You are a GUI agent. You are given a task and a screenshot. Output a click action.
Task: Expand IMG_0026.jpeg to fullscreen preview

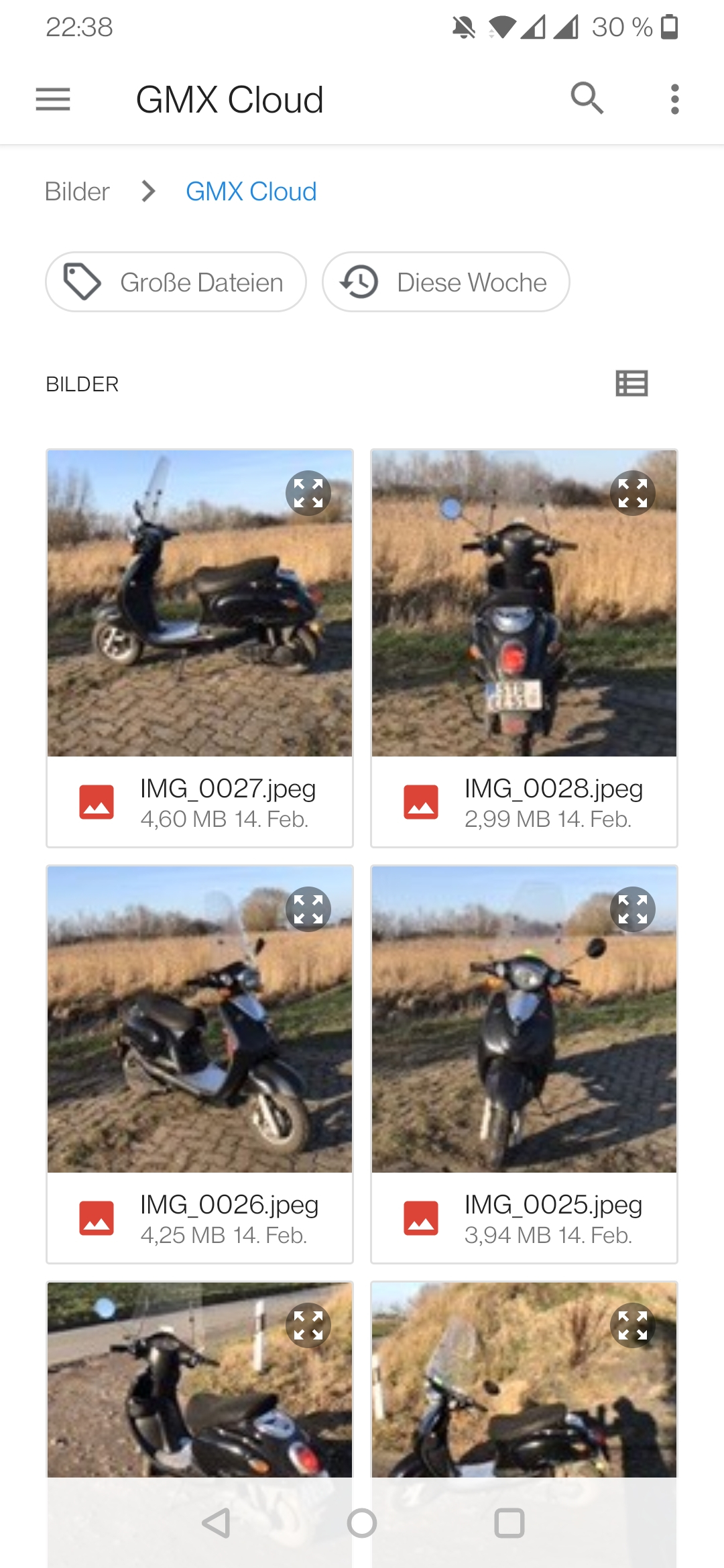[308, 909]
